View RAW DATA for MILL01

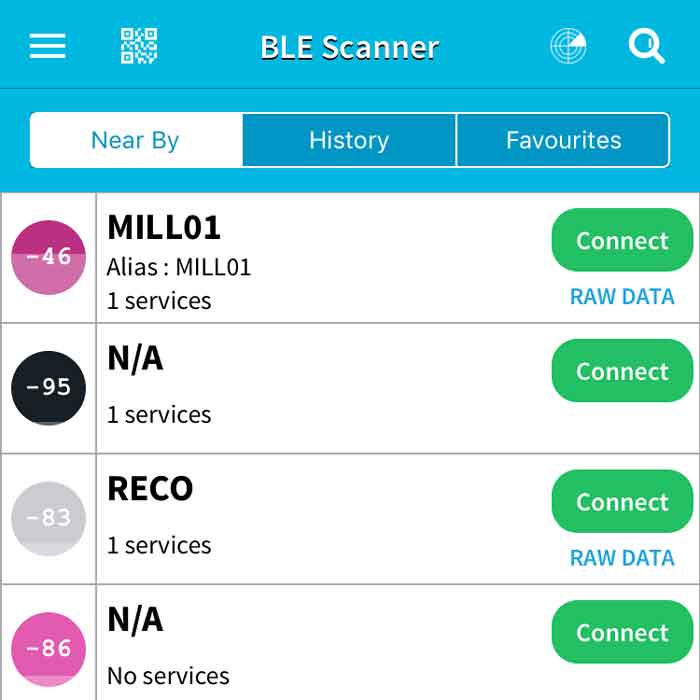[622, 297]
